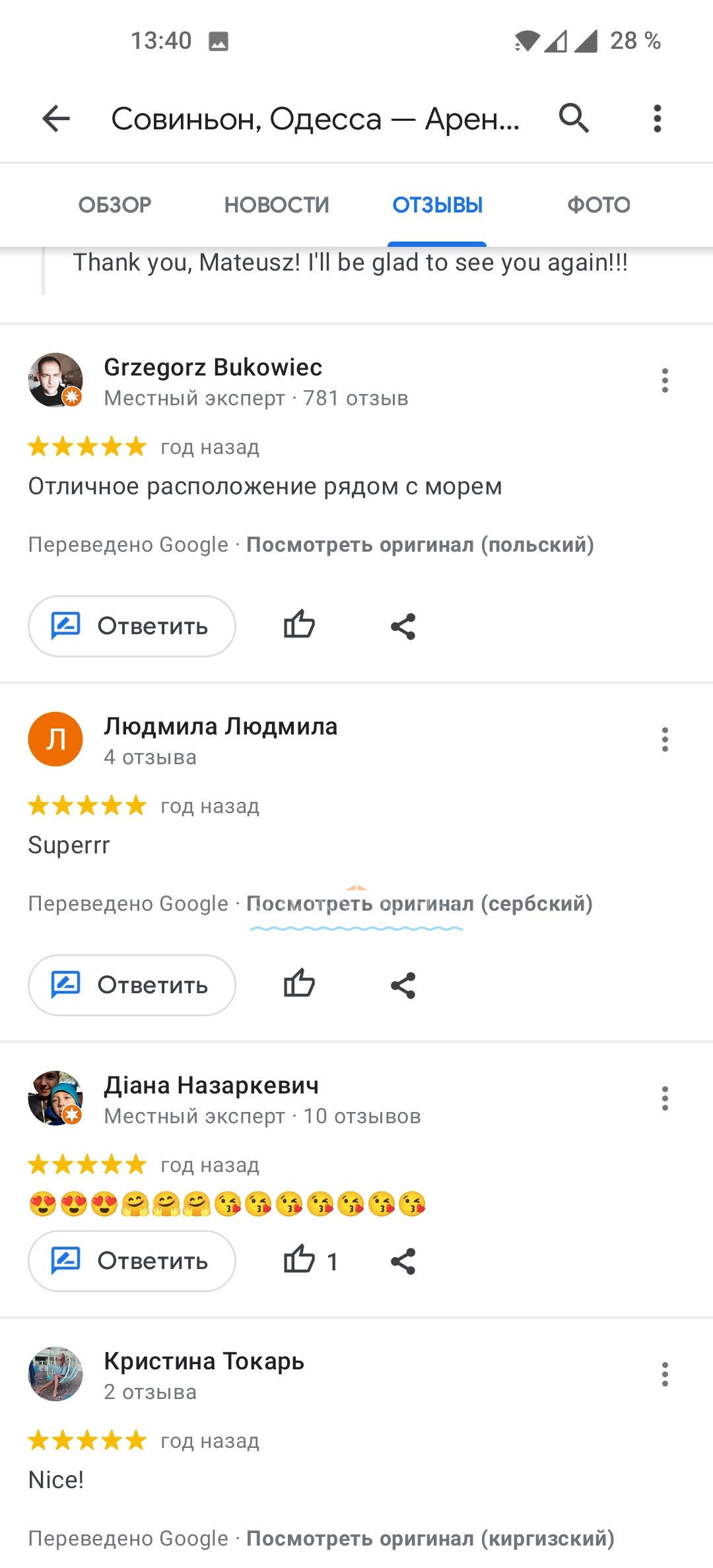Switch to the ОБЗОР tab
Viewport: 713px width, 1568px height.
click(x=115, y=205)
